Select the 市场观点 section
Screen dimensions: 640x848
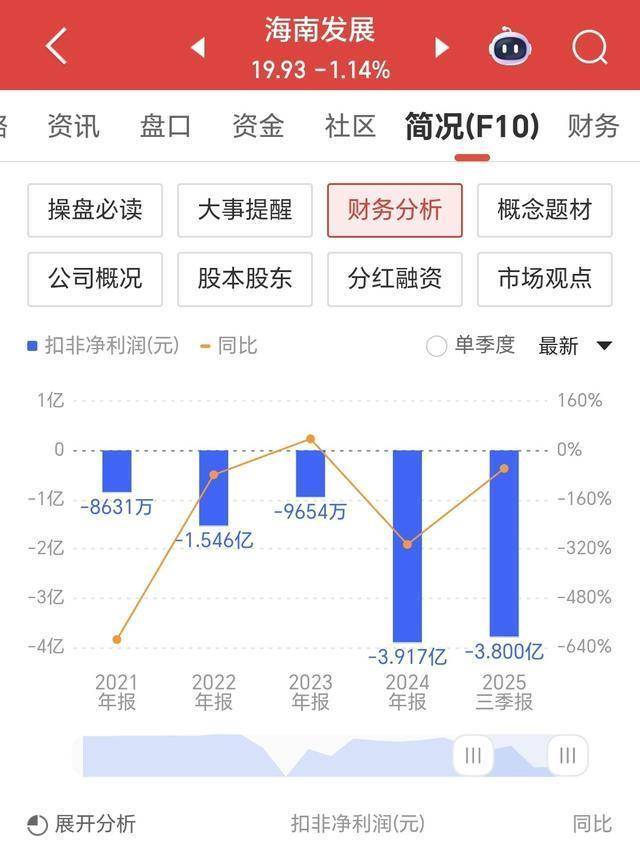(x=545, y=279)
